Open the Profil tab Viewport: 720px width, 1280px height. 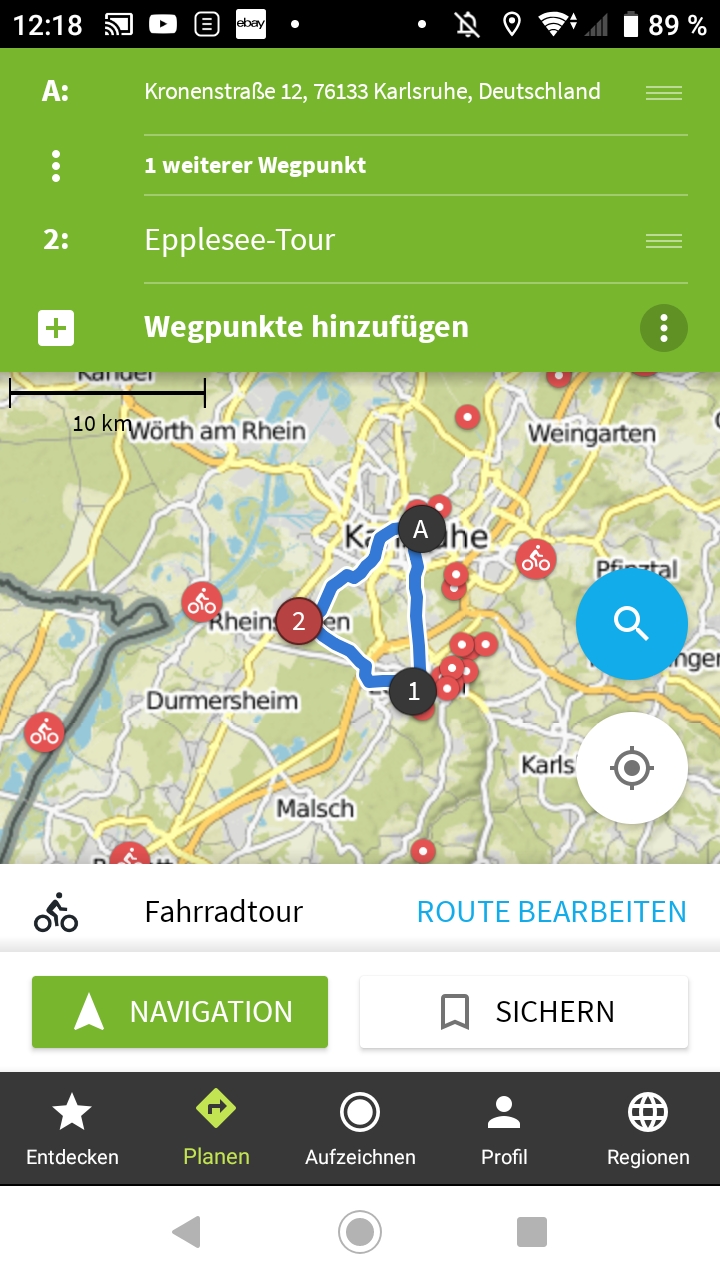coord(504,1130)
